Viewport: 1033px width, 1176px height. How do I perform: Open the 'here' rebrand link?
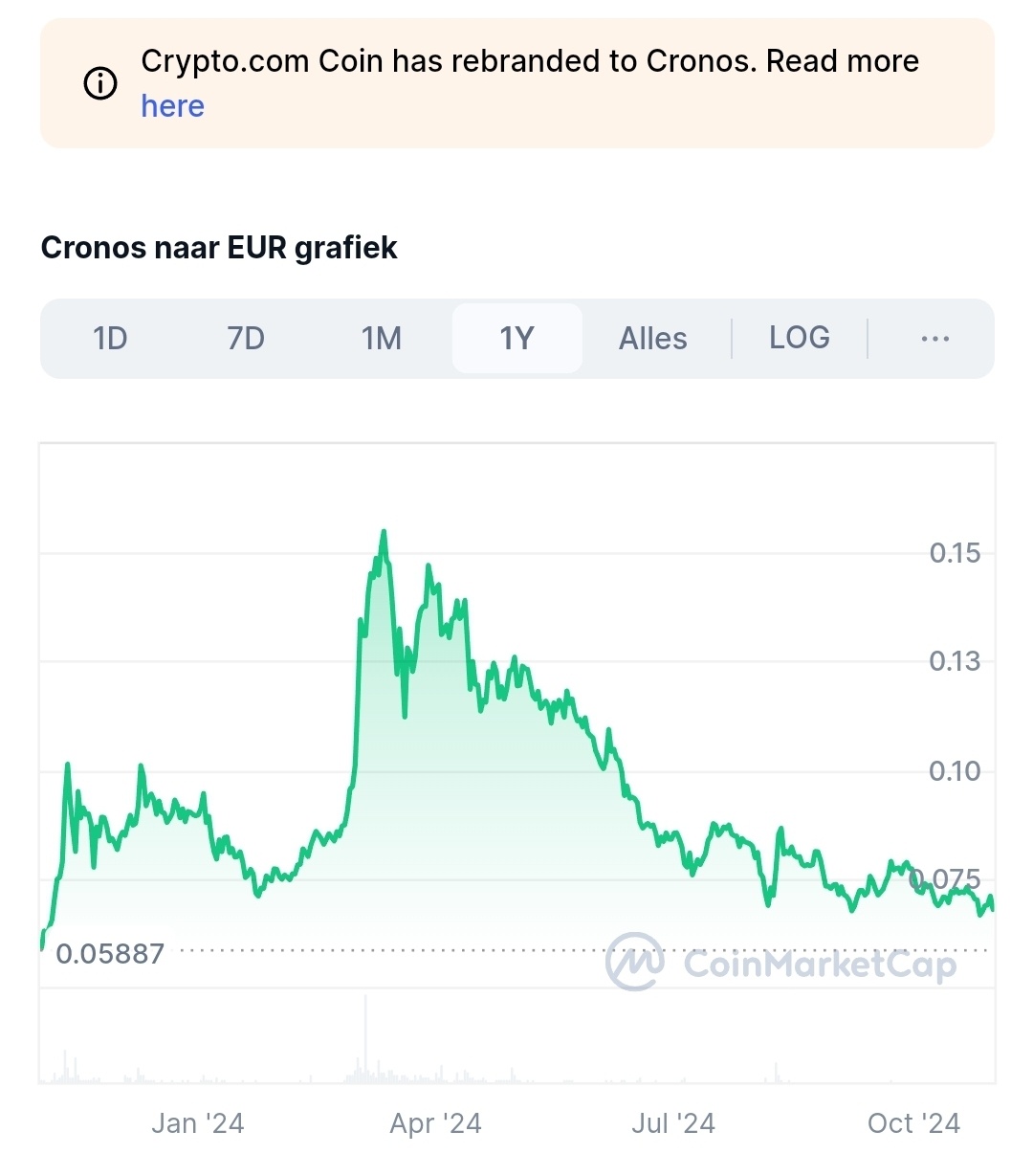[172, 106]
